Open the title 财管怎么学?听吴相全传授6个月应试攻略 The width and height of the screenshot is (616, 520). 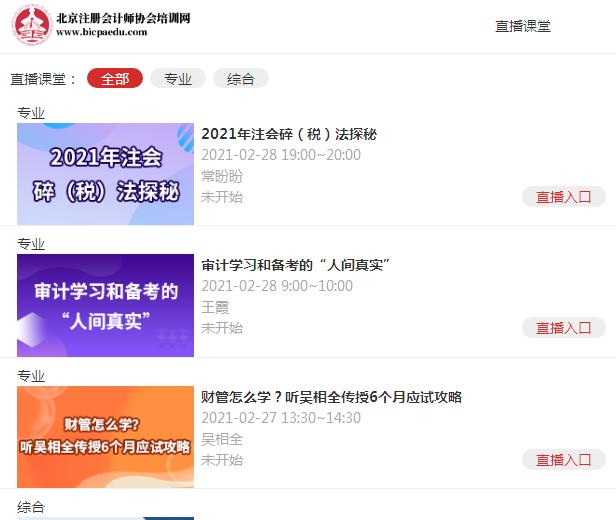(x=331, y=397)
